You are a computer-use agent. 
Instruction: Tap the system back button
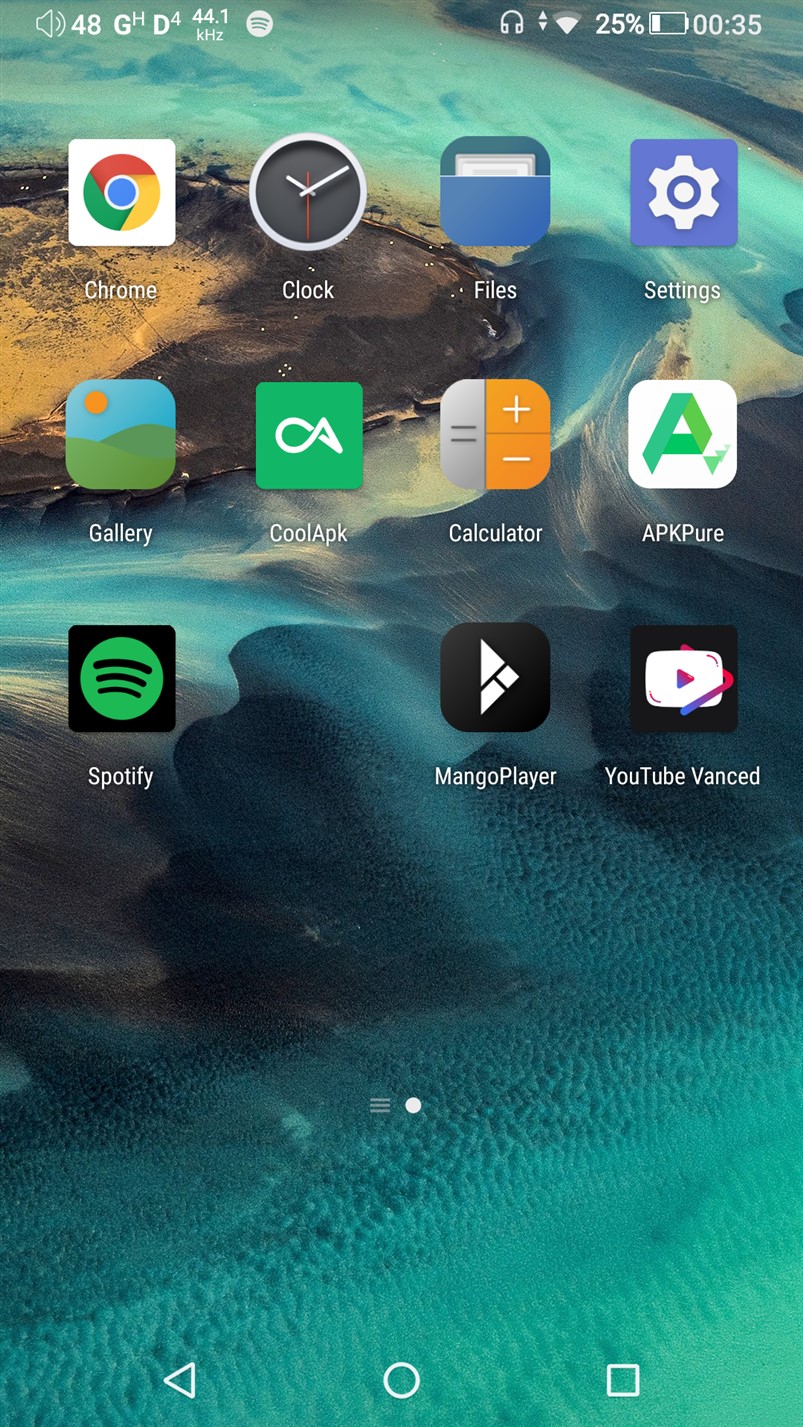pos(180,1380)
